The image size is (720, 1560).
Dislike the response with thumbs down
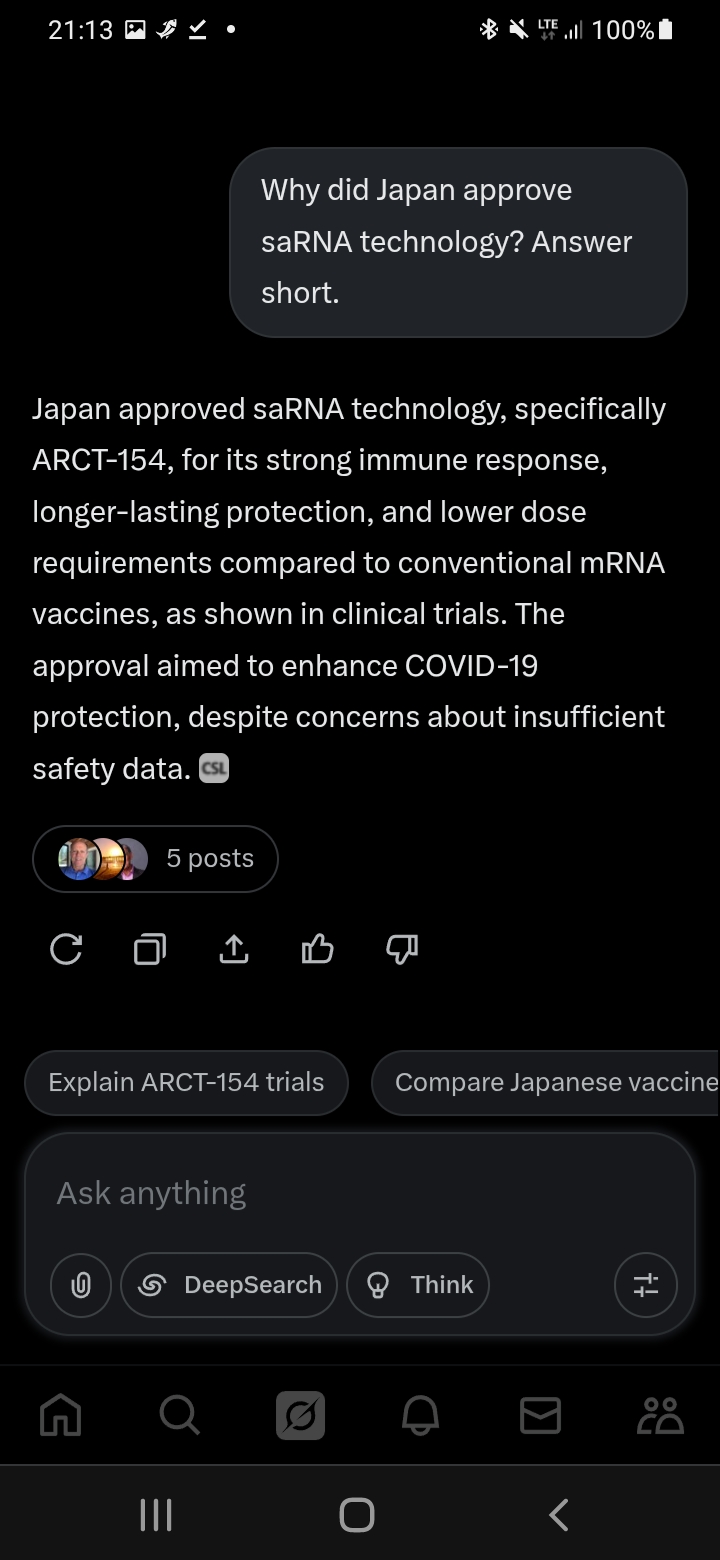pos(401,949)
